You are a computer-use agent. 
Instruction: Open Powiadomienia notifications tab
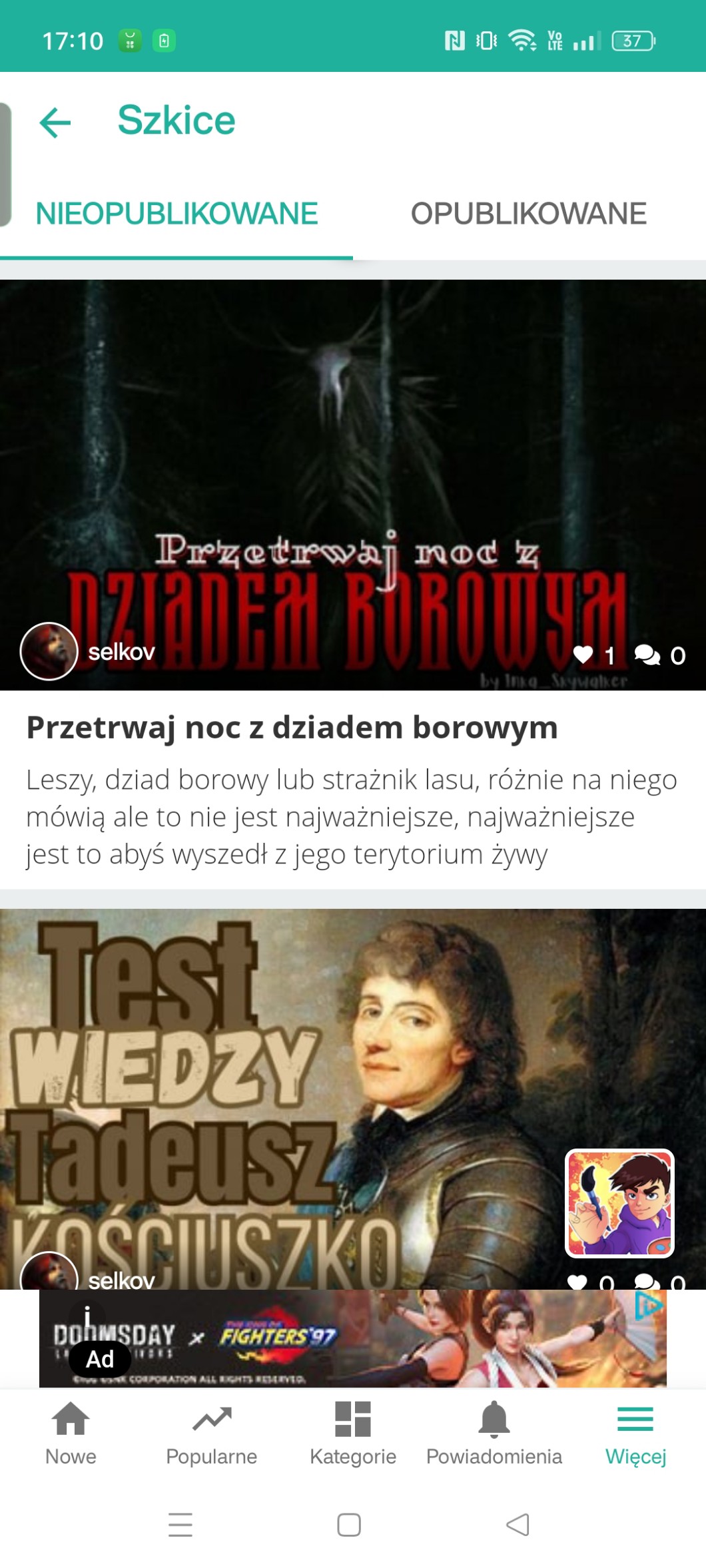[494, 1433]
